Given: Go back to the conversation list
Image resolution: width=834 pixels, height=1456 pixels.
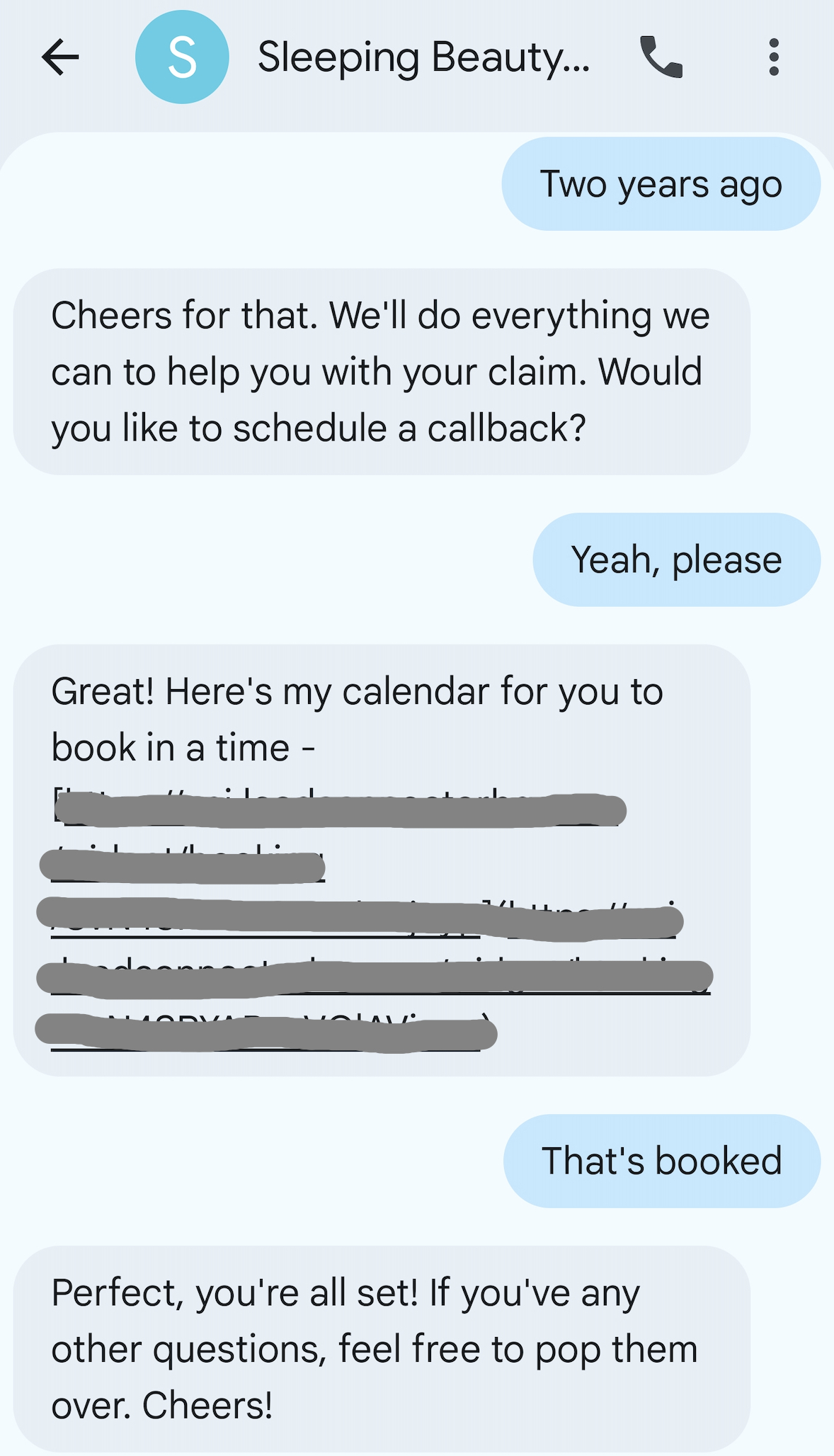Looking at the screenshot, I should 60,57.
